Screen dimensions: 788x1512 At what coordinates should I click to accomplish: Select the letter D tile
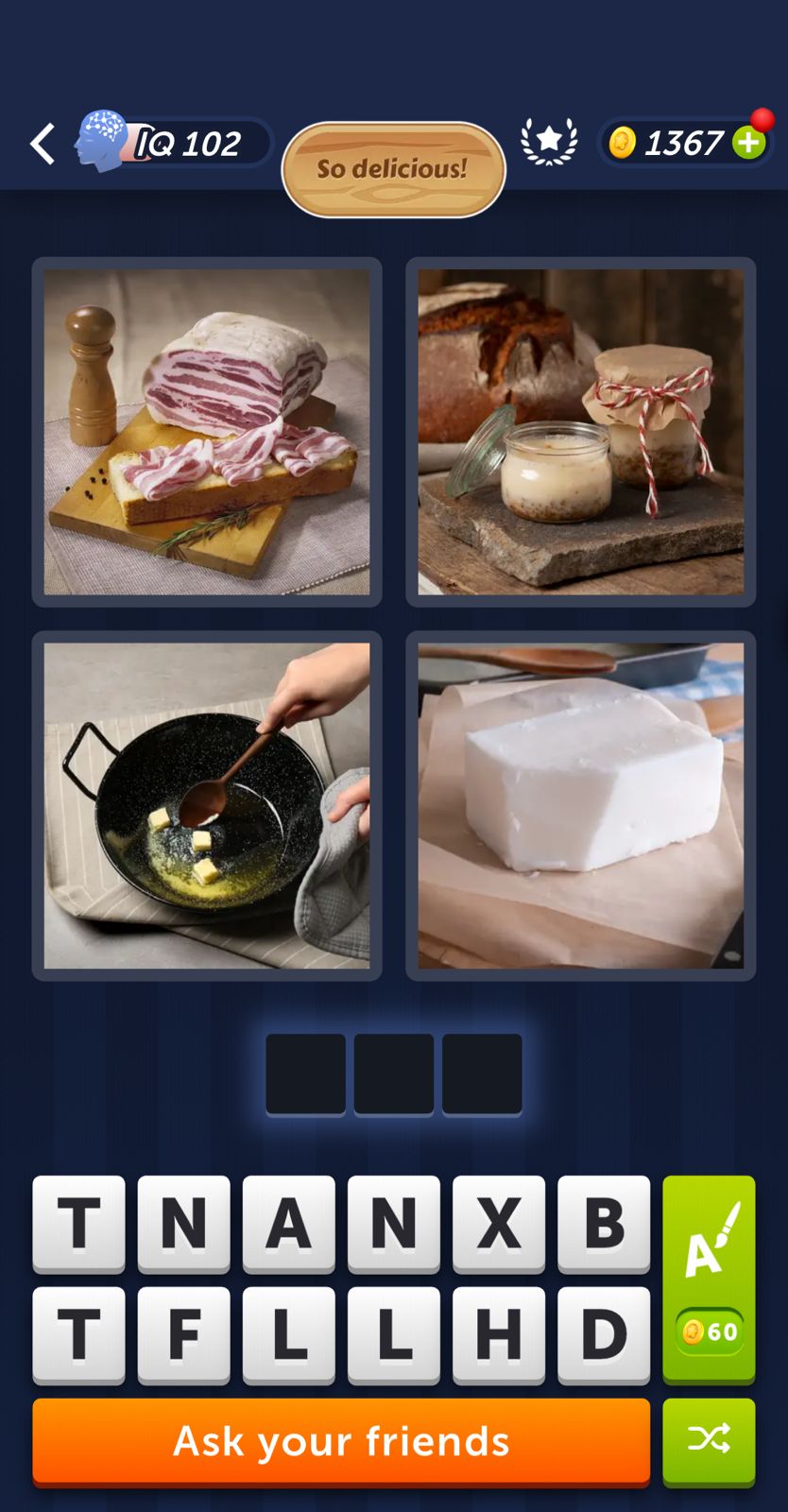(x=603, y=1333)
